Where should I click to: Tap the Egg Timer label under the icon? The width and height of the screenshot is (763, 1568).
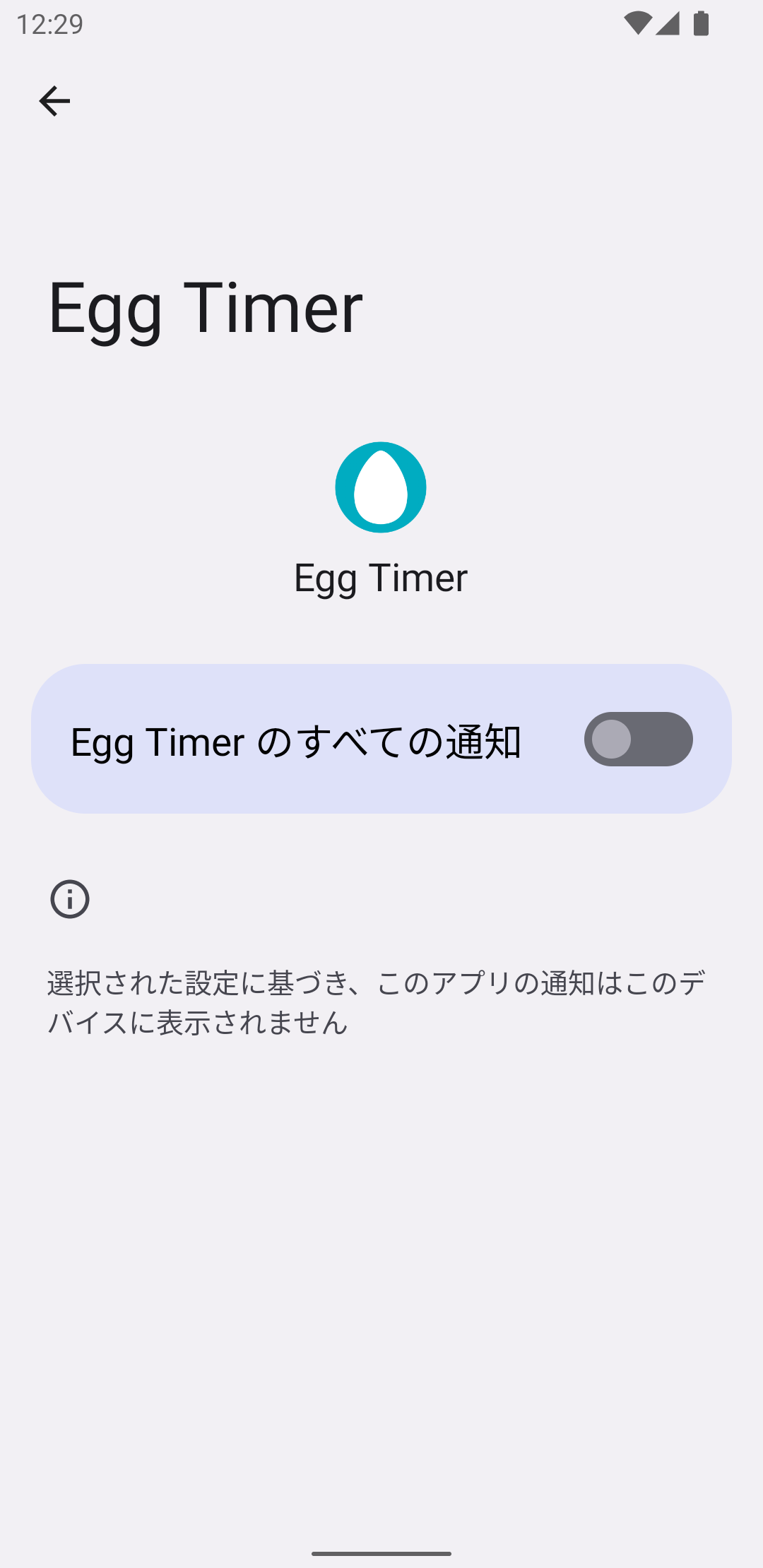(x=381, y=578)
